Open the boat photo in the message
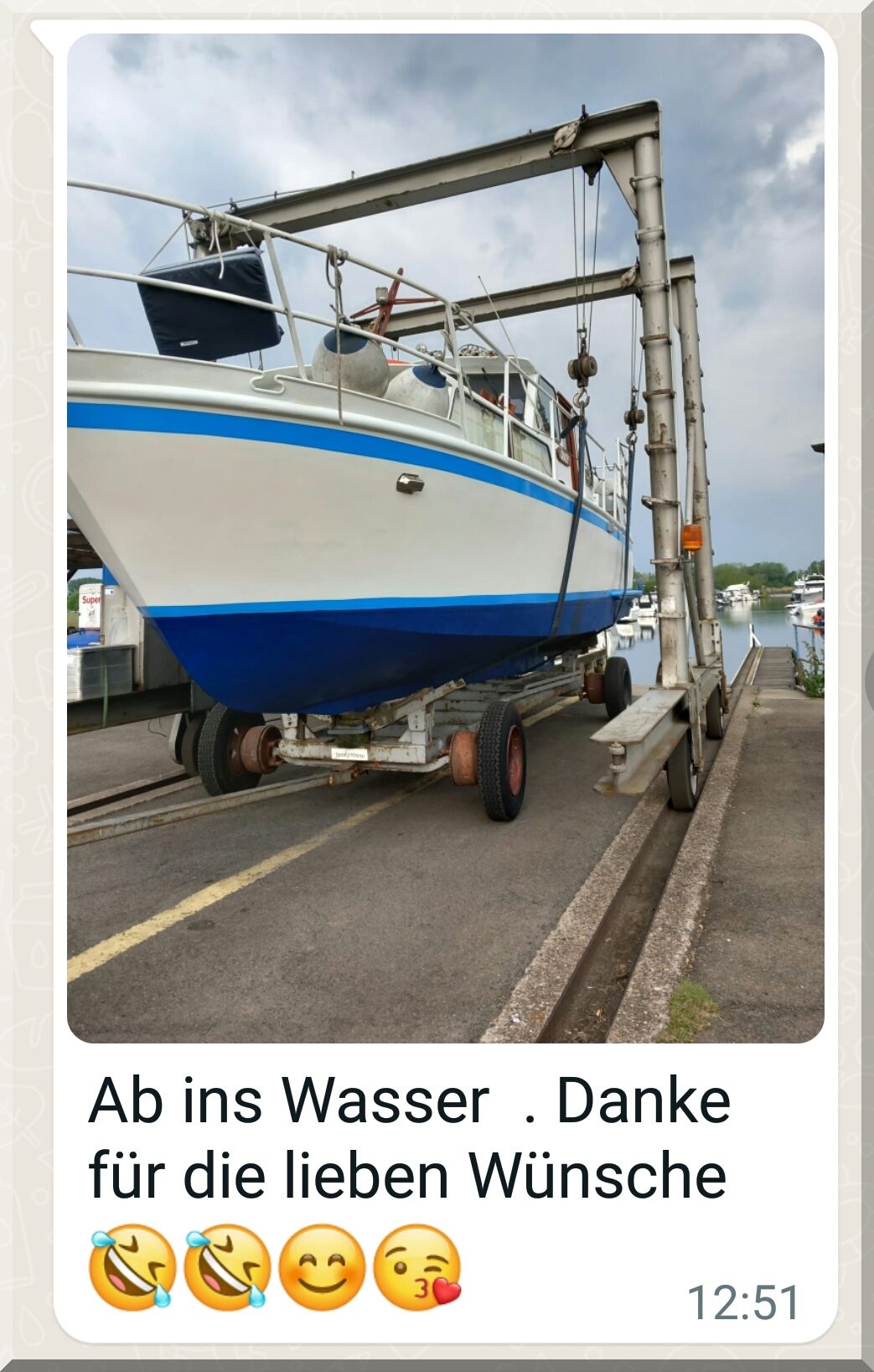The width and height of the screenshot is (874, 1372). 445,538
